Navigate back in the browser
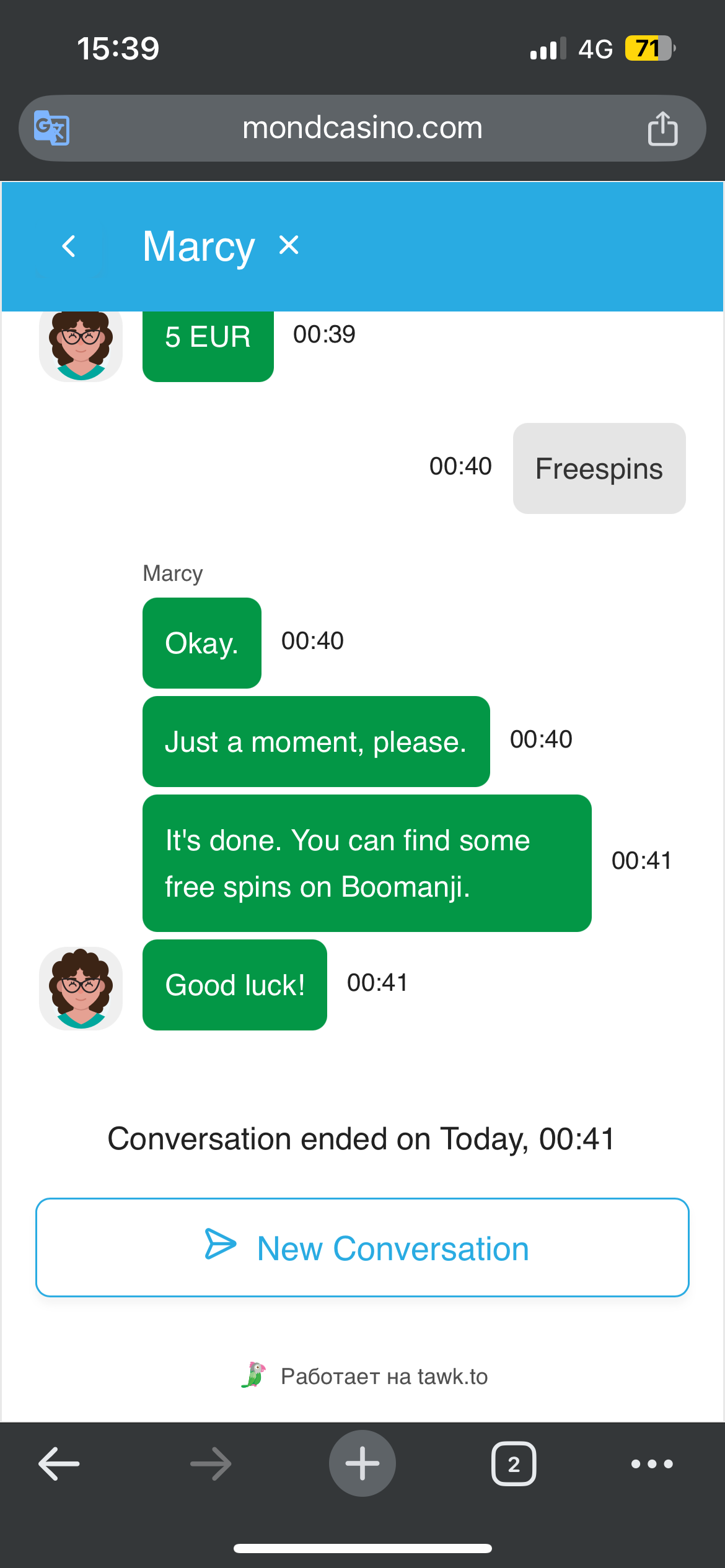Viewport: 725px width, 1568px height. pyautogui.click(x=59, y=1464)
